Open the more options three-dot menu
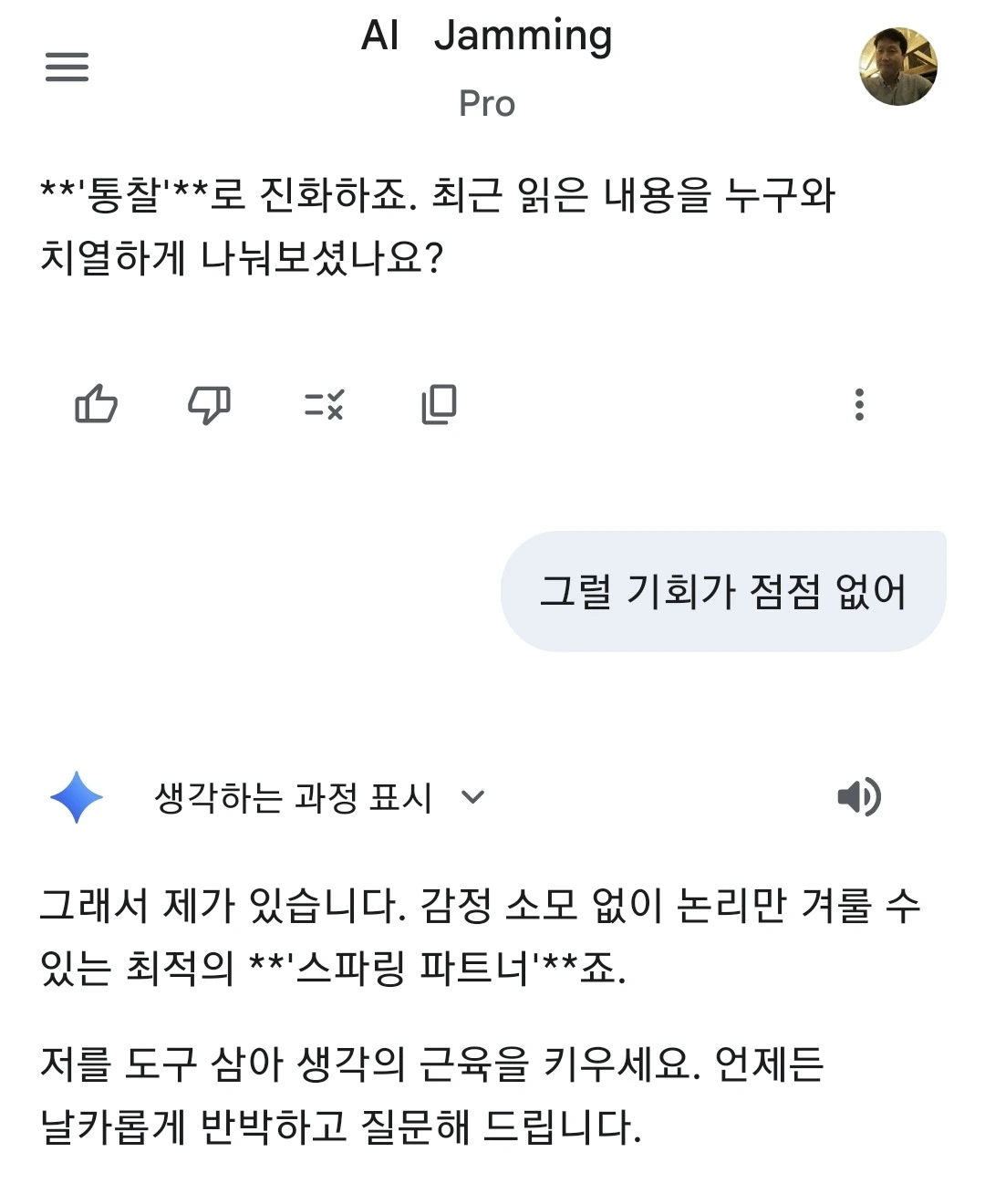 [858, 404]
